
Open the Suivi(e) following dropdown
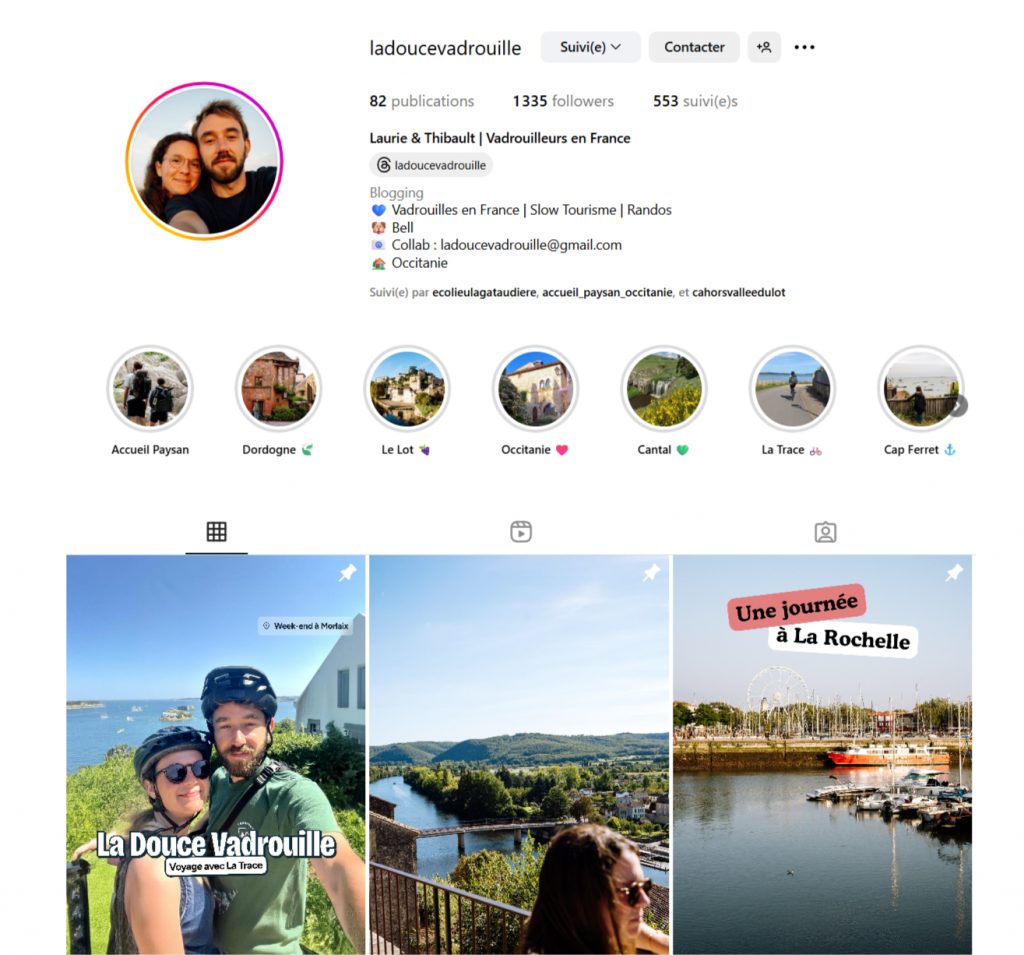tap(590, 47)
